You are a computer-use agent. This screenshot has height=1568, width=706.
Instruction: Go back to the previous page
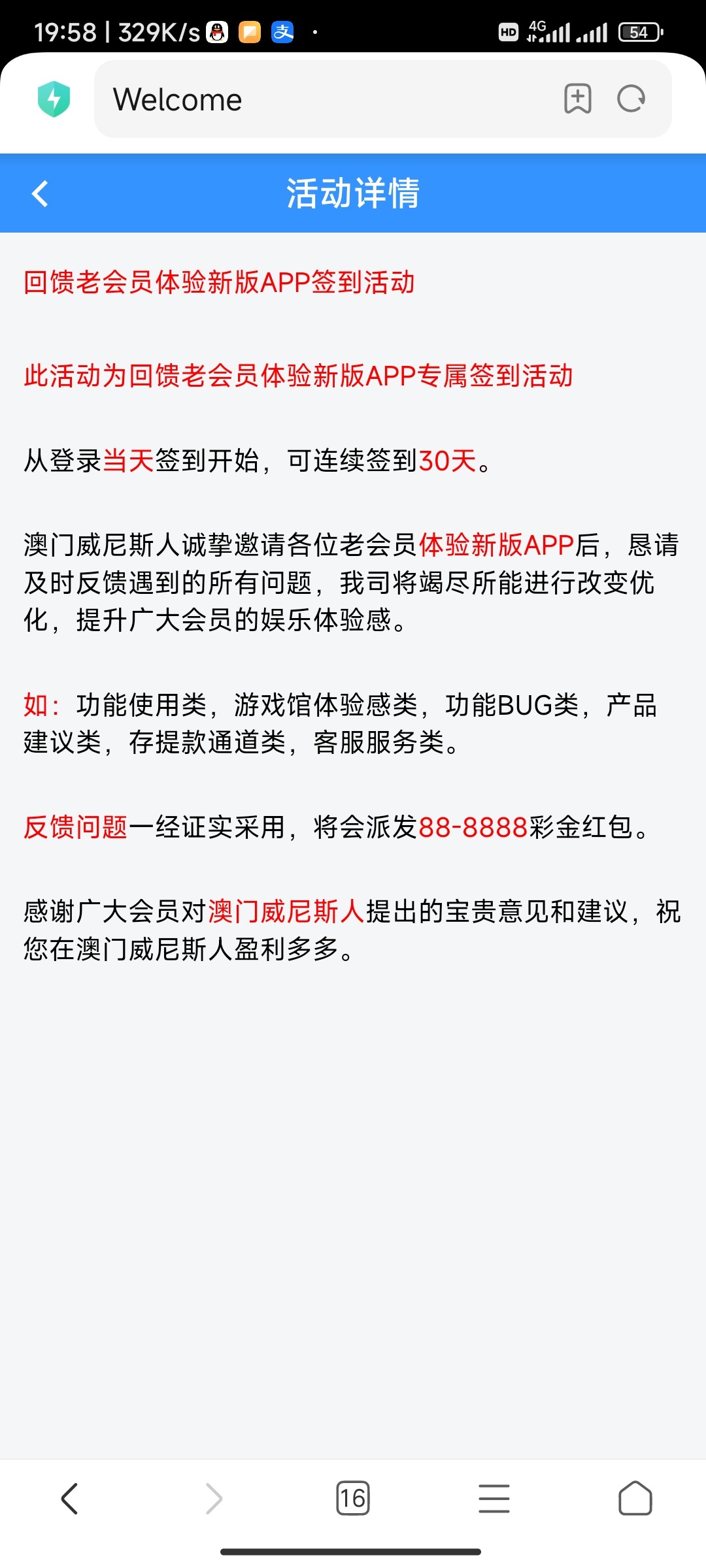click(x=70, y=1498)
